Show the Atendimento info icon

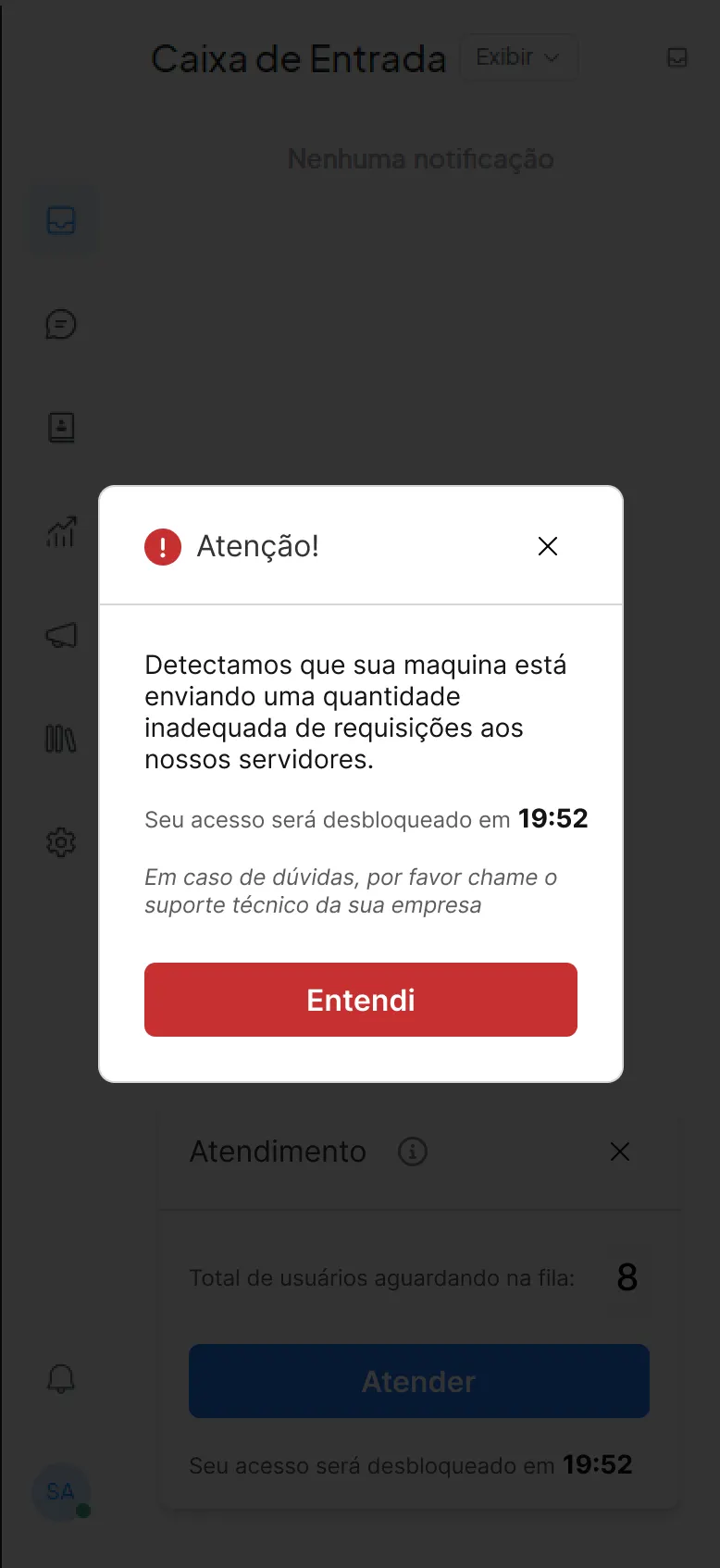[413, 1151]
